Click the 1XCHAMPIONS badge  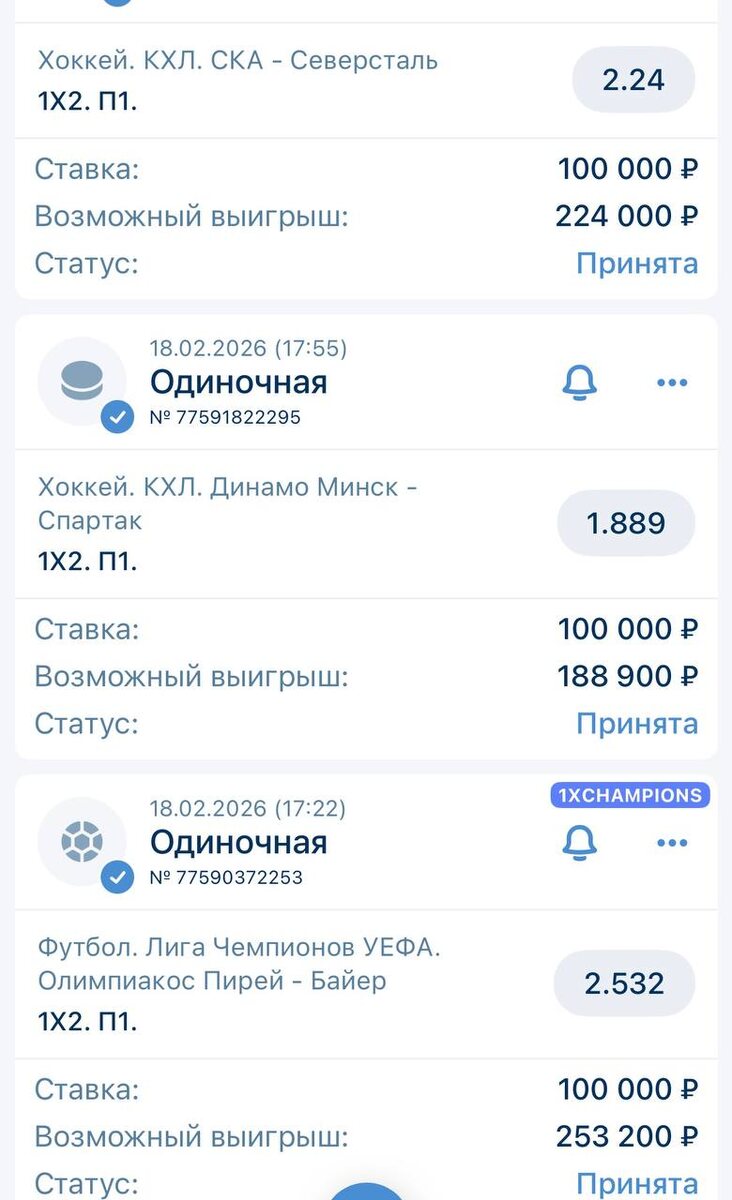point(630,796)
